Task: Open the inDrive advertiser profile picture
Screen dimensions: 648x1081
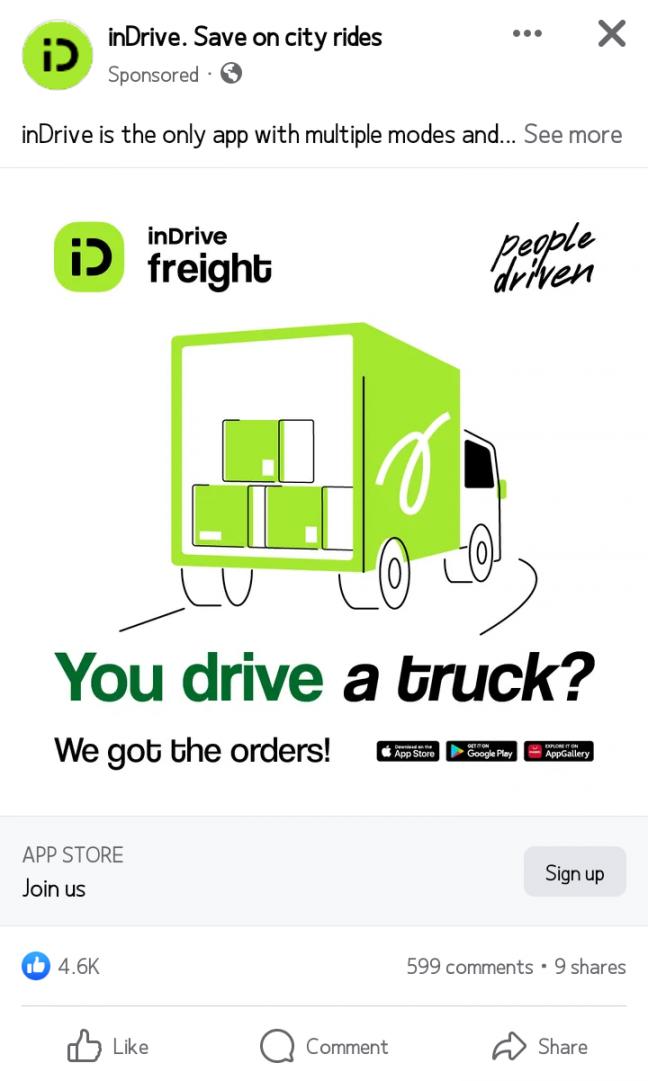Action: click(57, 55)
